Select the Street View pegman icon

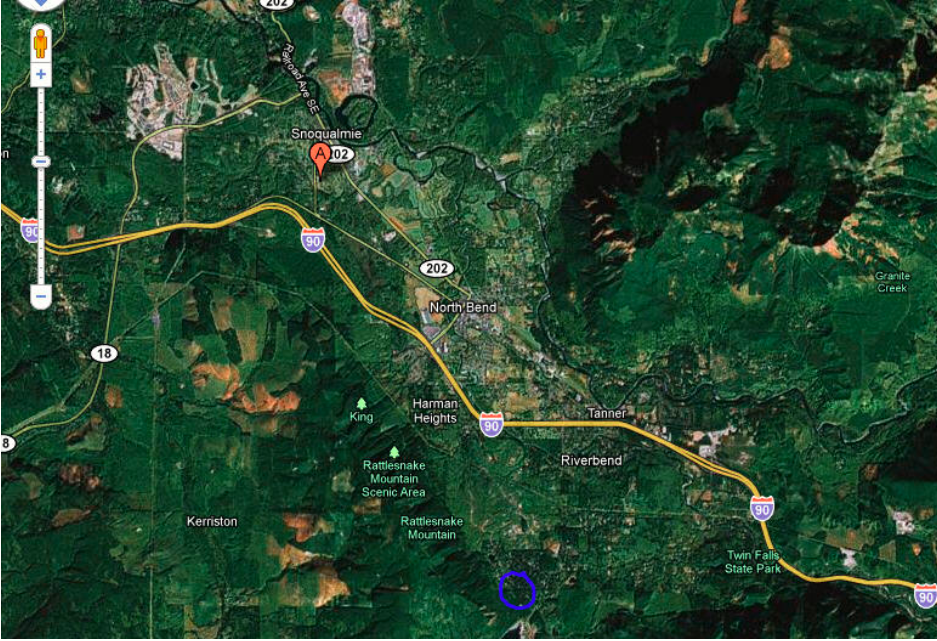click(x=41, y=45)
